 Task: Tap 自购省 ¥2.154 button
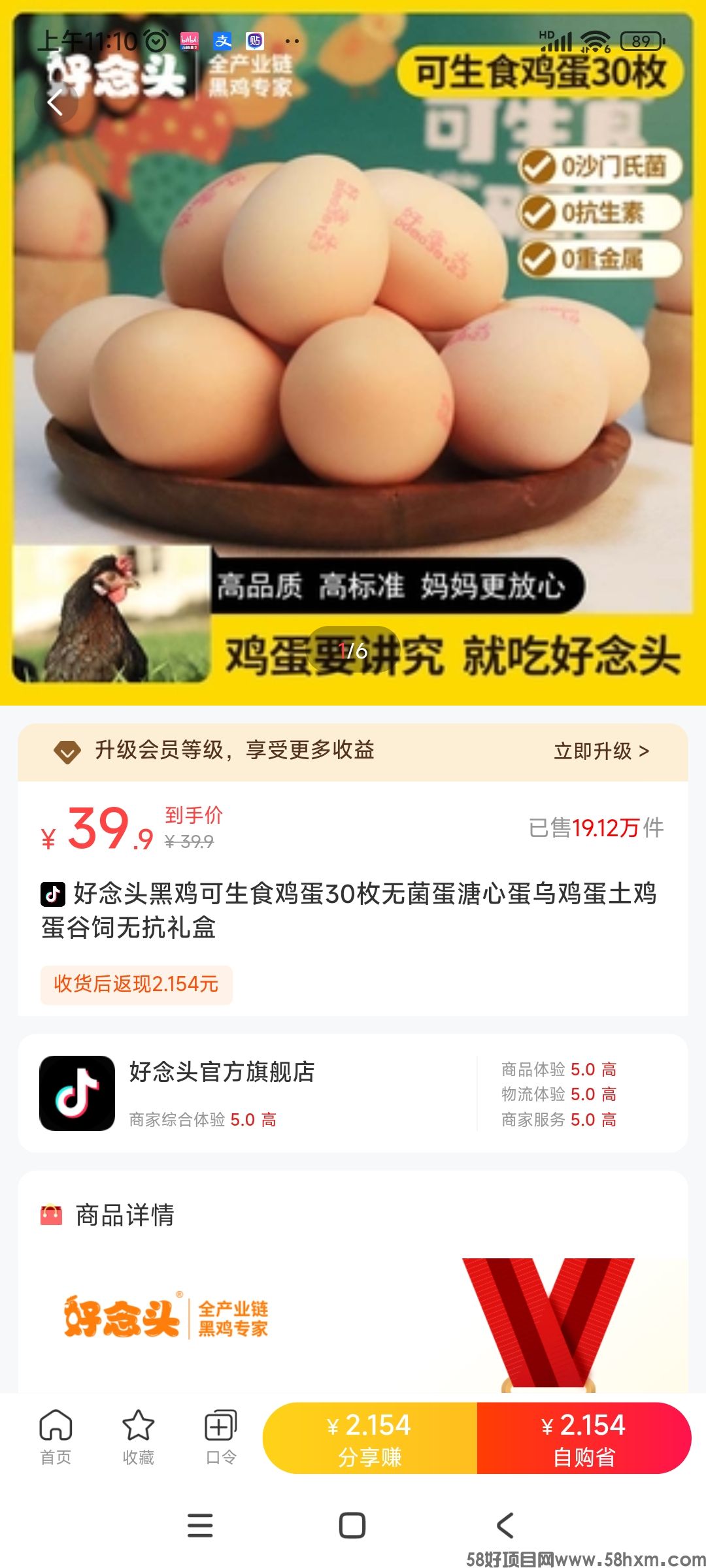pos(583,1437)
